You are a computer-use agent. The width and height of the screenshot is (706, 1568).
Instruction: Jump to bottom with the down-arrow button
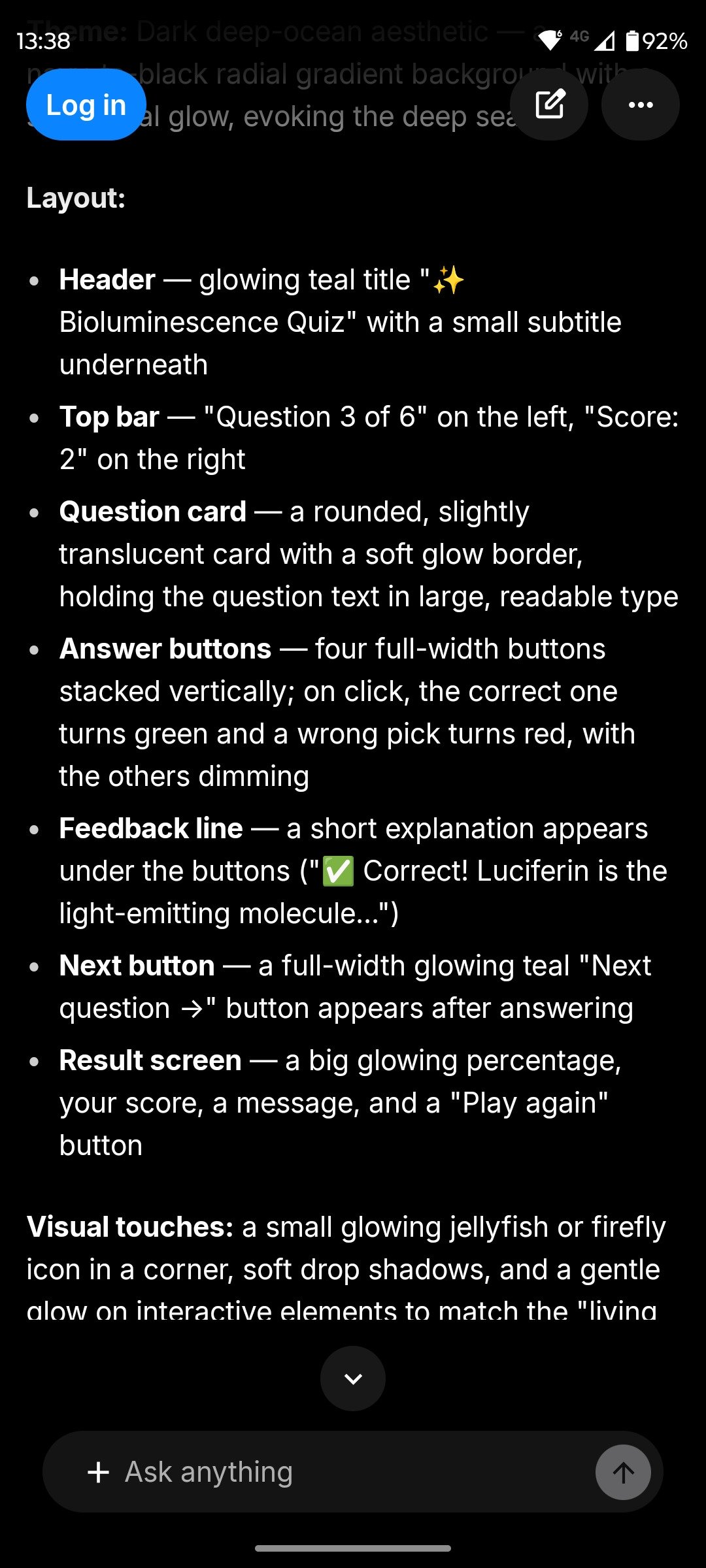pyautogui.click(x=353, y=1379)
